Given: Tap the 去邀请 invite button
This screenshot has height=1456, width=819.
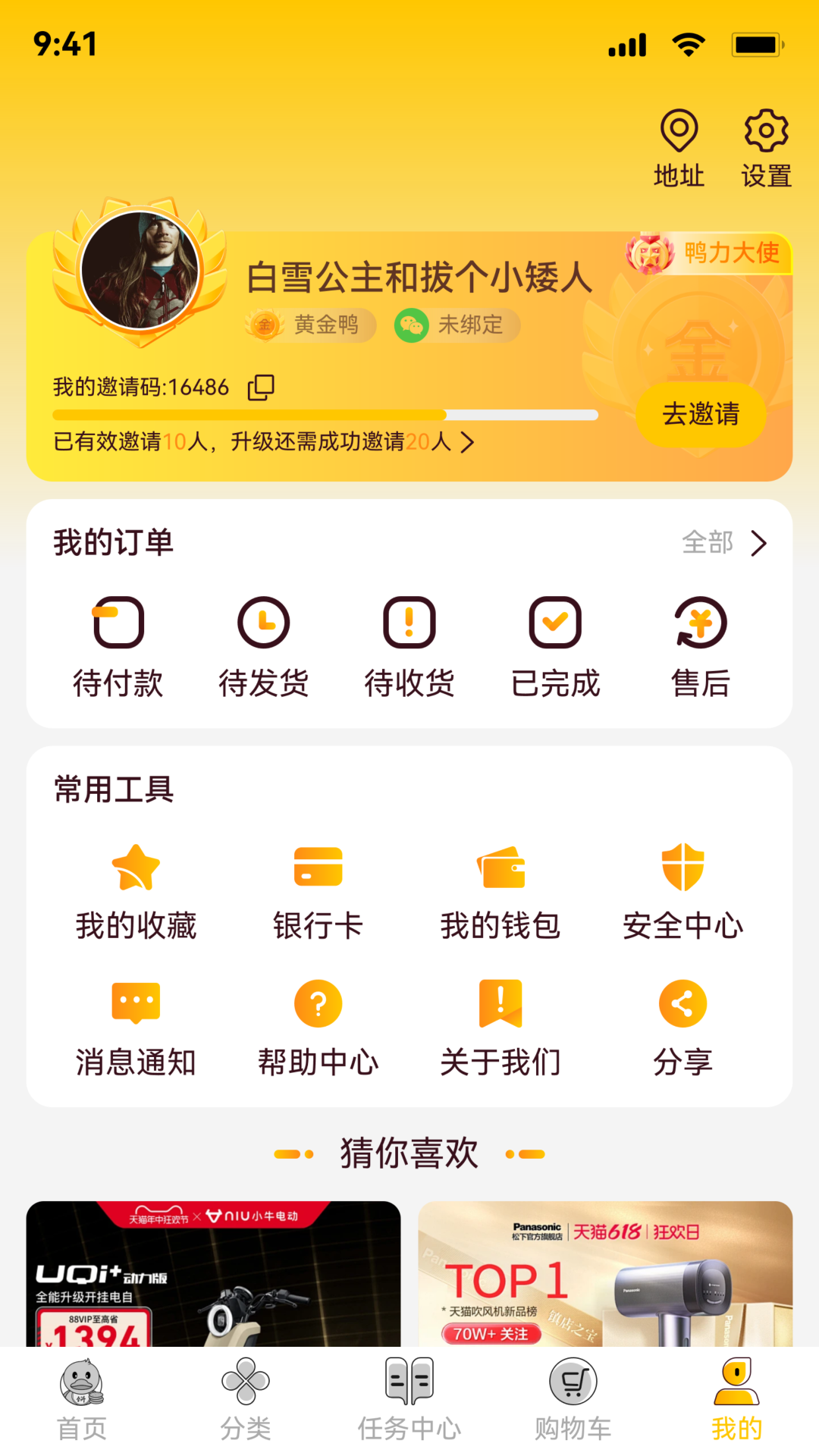Looking at the screenshot, I should point(700,415).
